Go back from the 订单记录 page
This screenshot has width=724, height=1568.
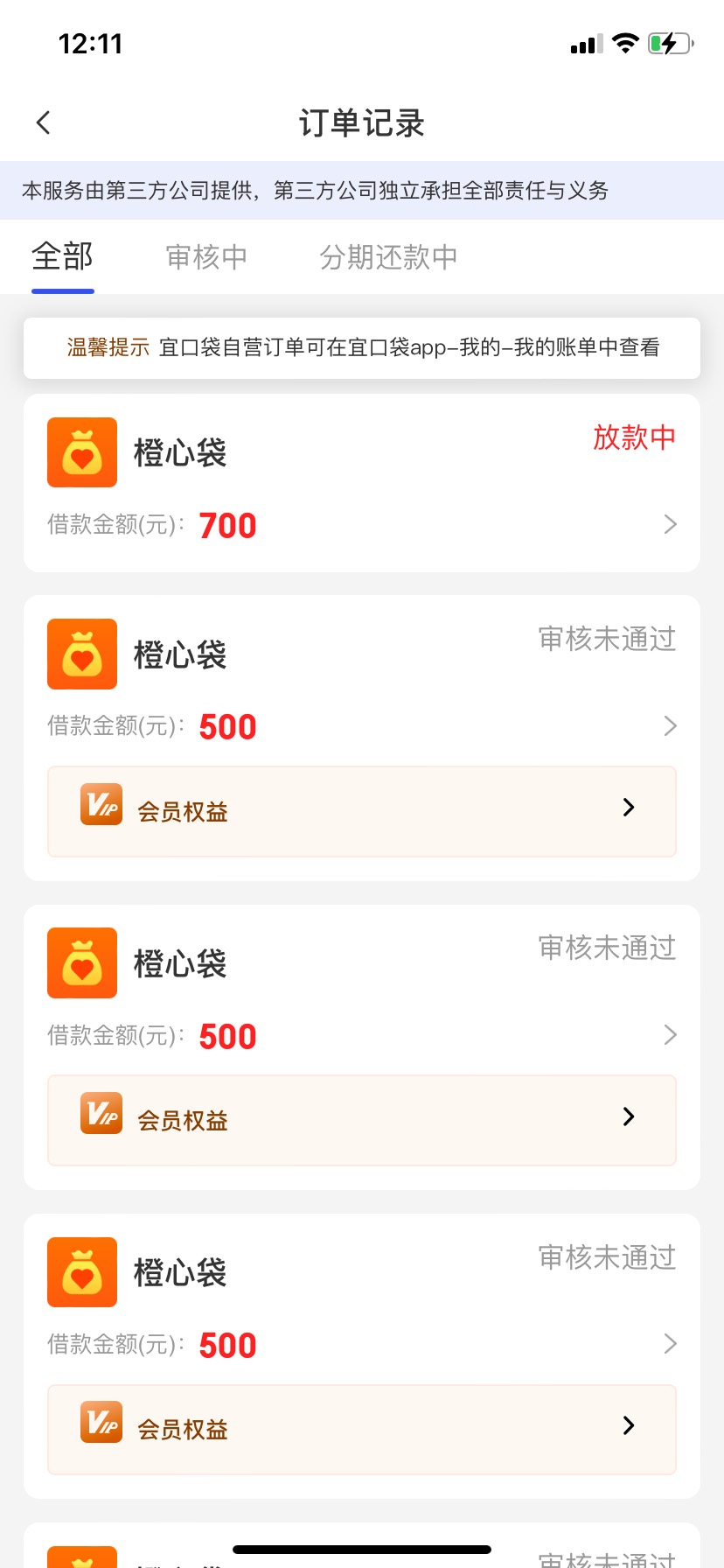click(x=44, y=123)
